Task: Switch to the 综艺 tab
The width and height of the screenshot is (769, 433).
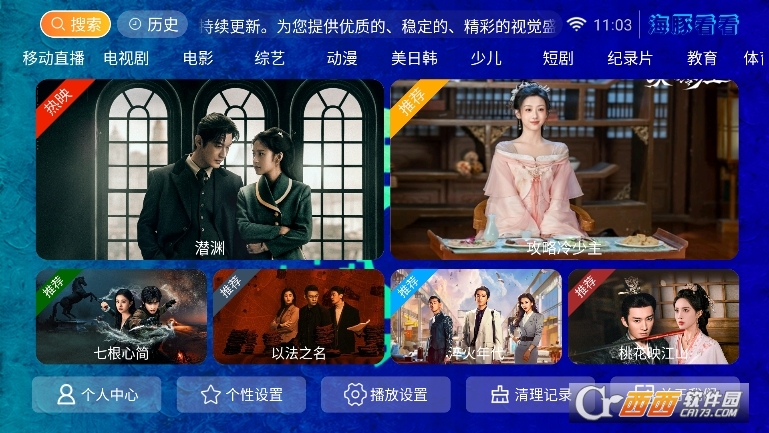Action: pyautogui.click(x=270, y=58)
